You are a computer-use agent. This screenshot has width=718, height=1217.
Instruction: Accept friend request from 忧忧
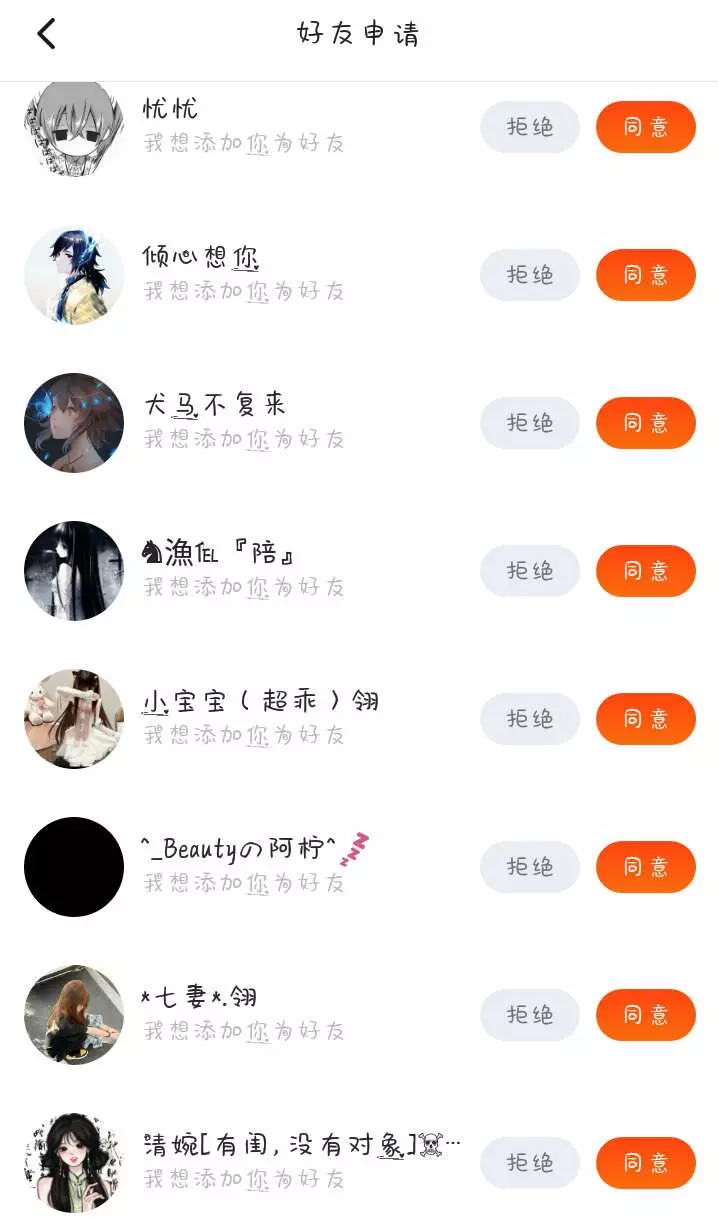pos(645,127)
